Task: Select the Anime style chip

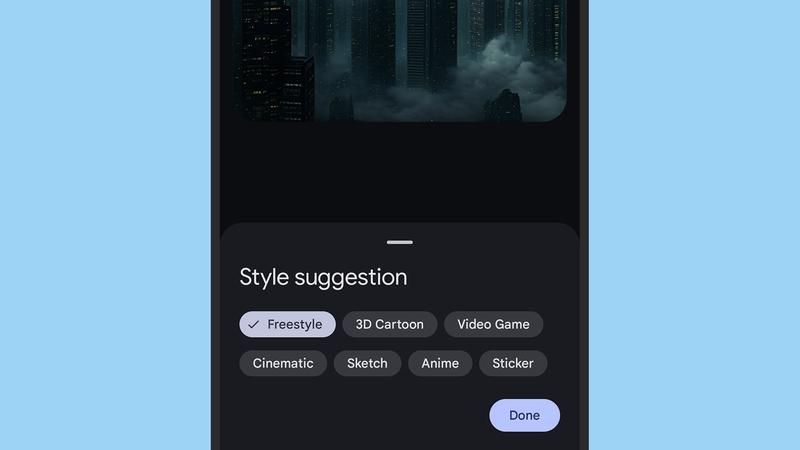Action: tap(440, 363)
